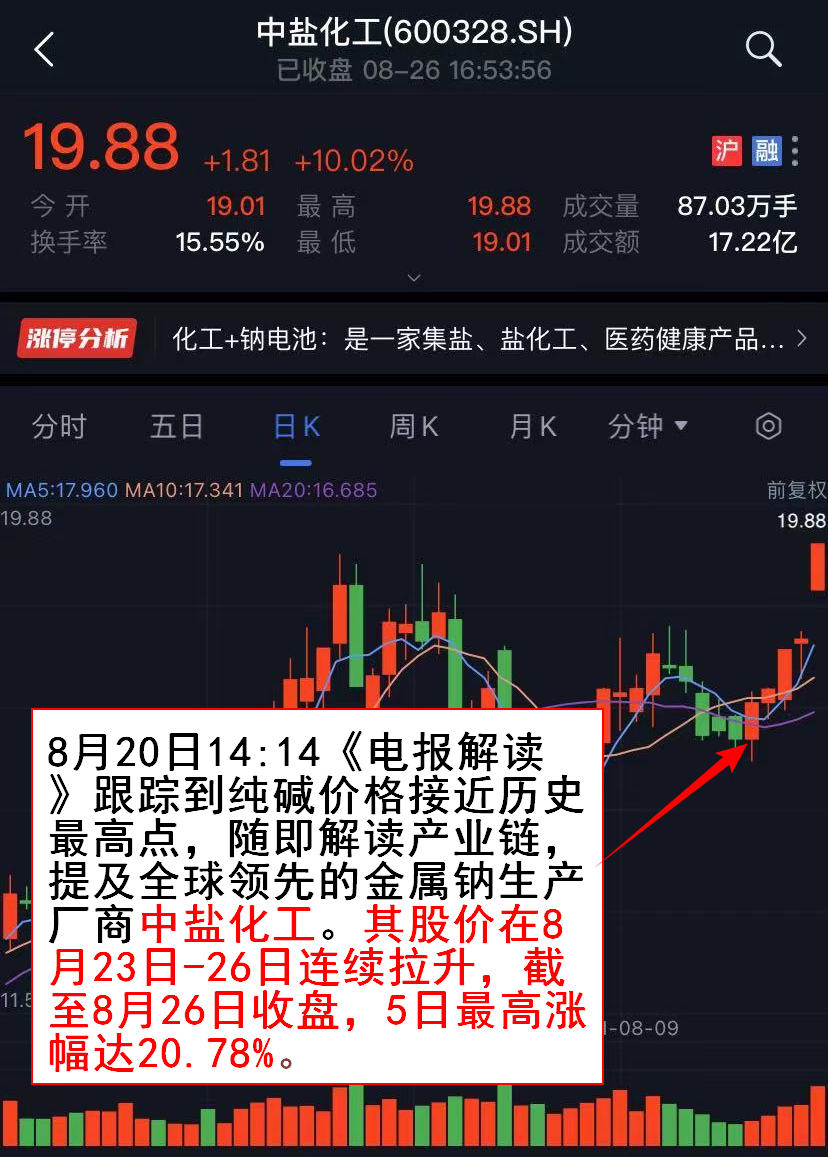The image size is (828, 1157).
Task: Open stock search
Action: (763, 48)
